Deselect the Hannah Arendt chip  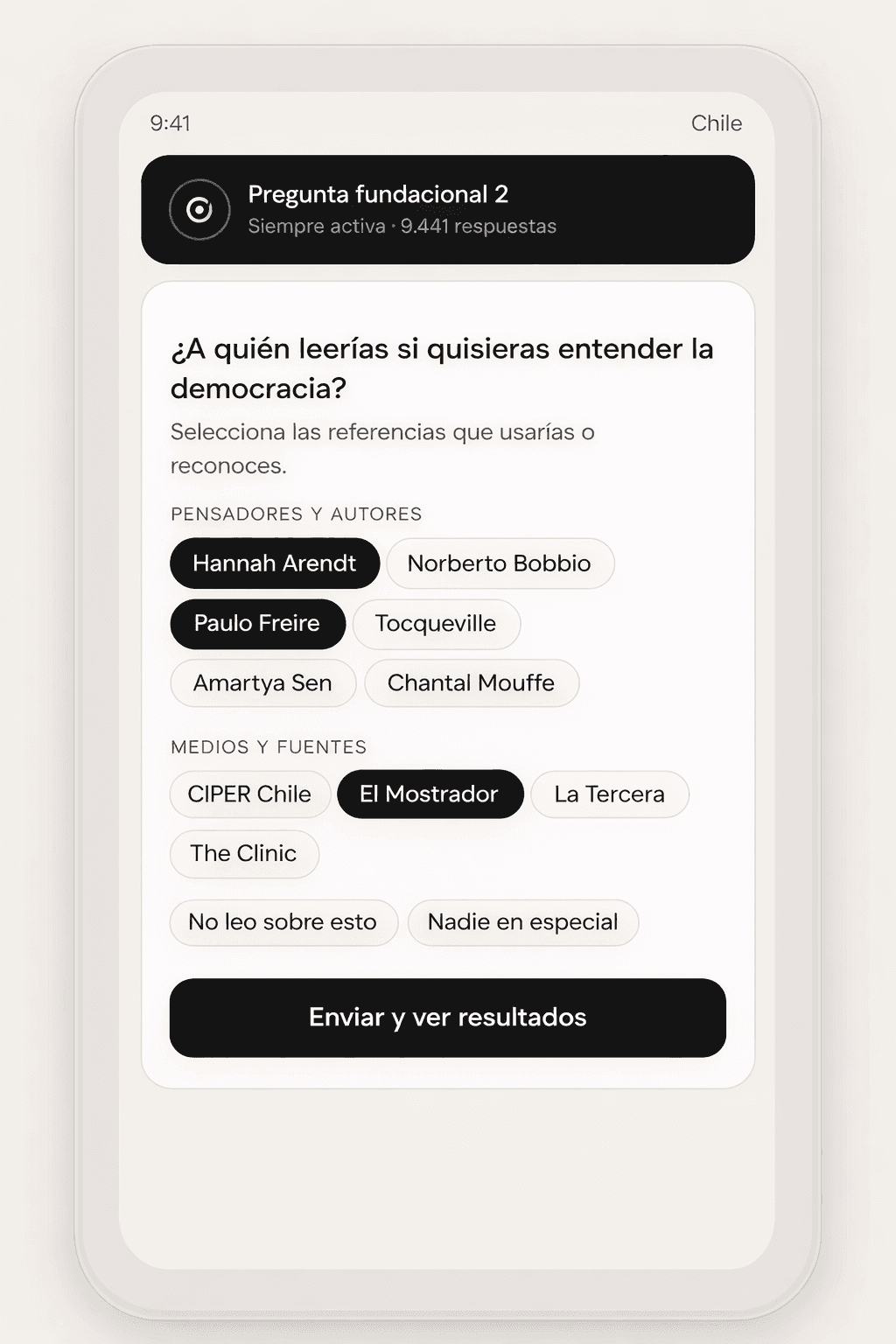pyautogui.click(x=275, y=563)
